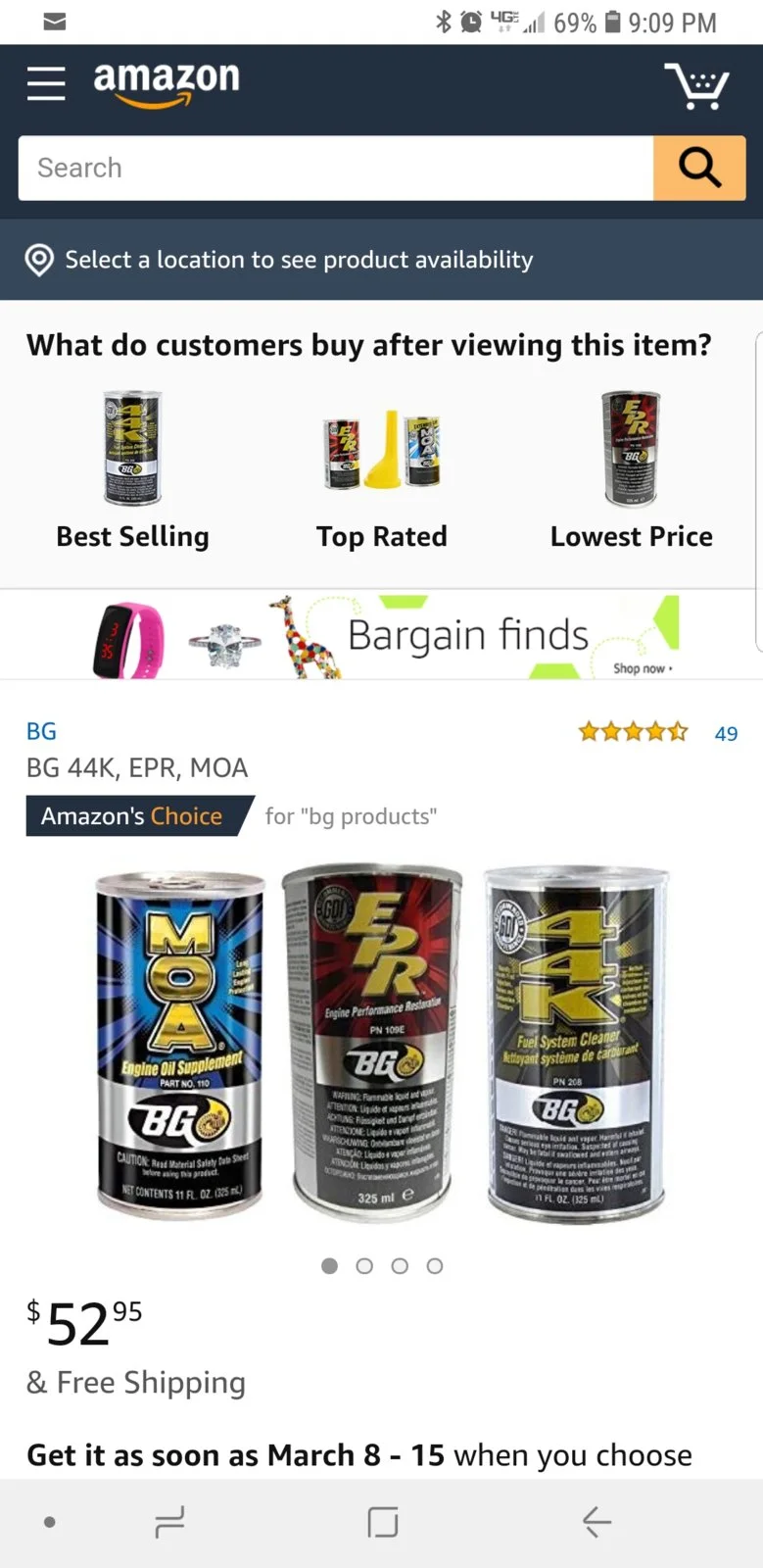View the 49 customer reviews
This screenshot has width=763, height=1568.
pos(726,733)
